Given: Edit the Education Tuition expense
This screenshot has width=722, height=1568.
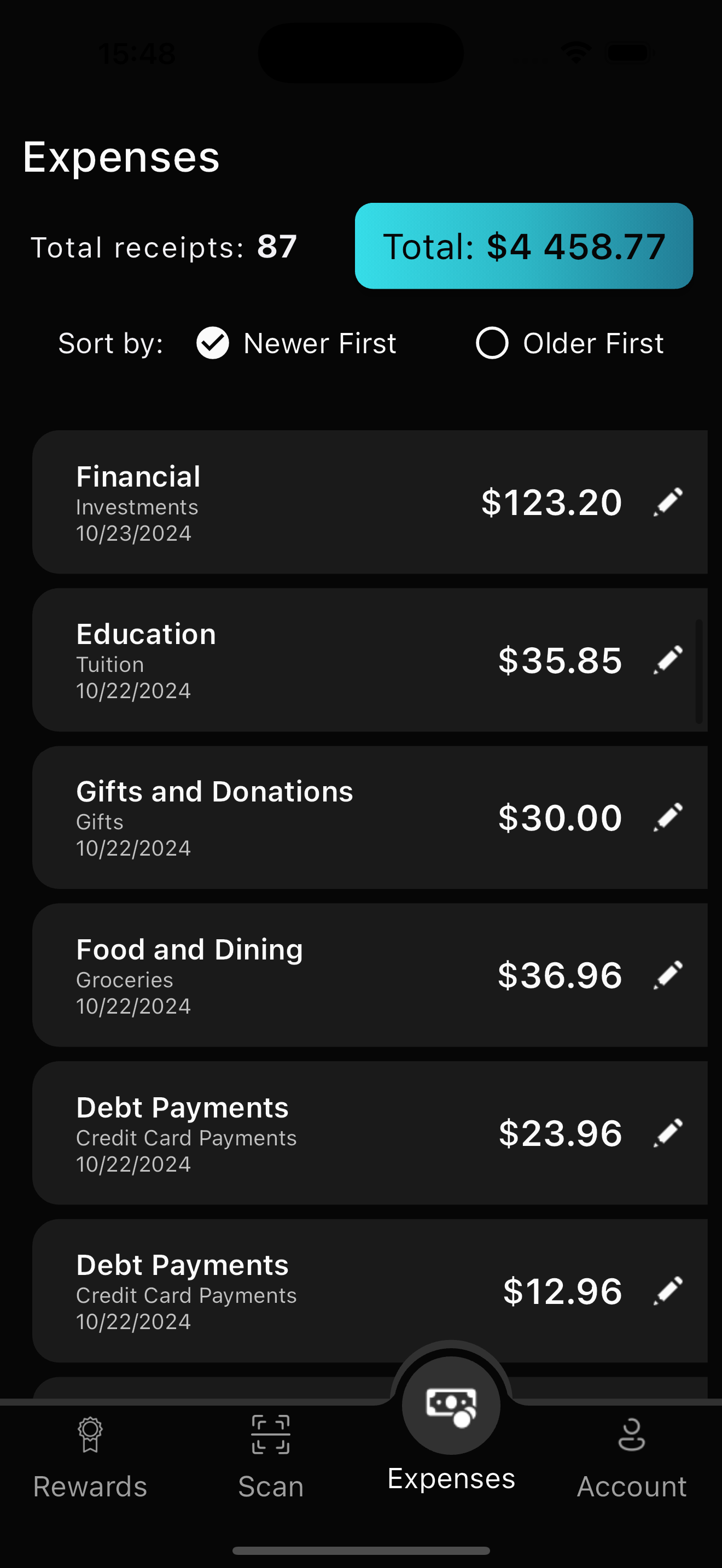Looking at the screenshot, I should [x=668, y=660].
